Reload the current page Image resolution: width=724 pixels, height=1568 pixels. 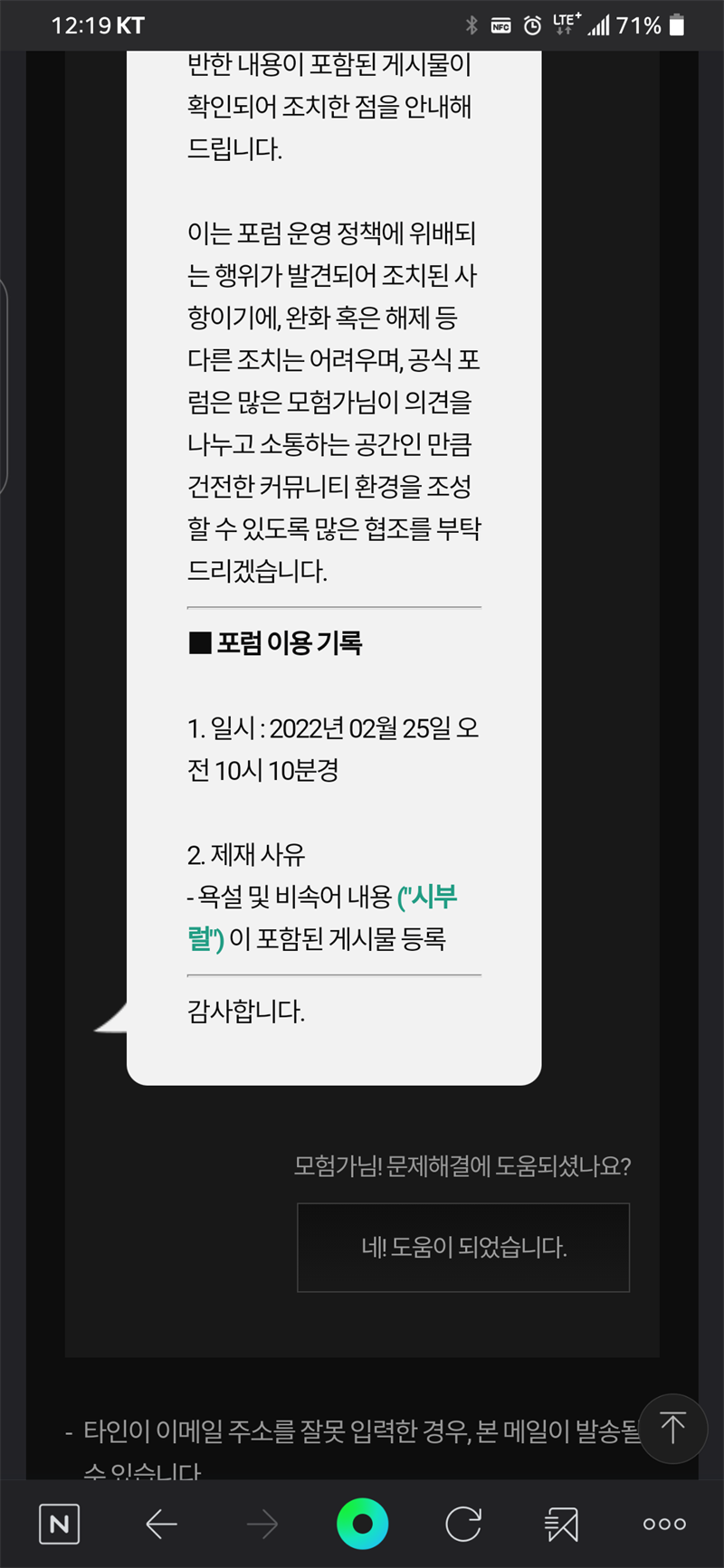[463, 1525]
